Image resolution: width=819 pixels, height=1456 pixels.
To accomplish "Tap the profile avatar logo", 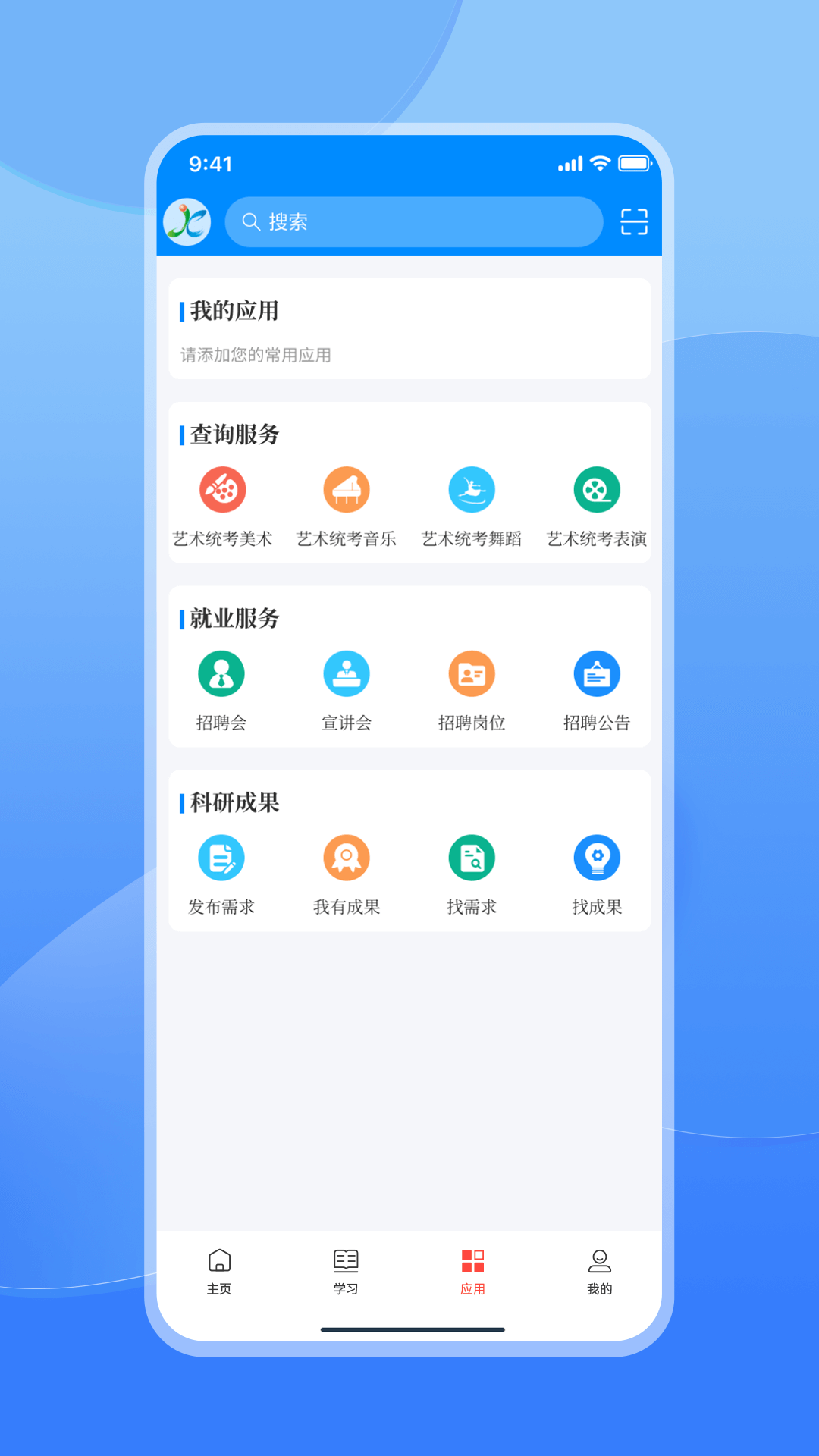I will [187, 222].
